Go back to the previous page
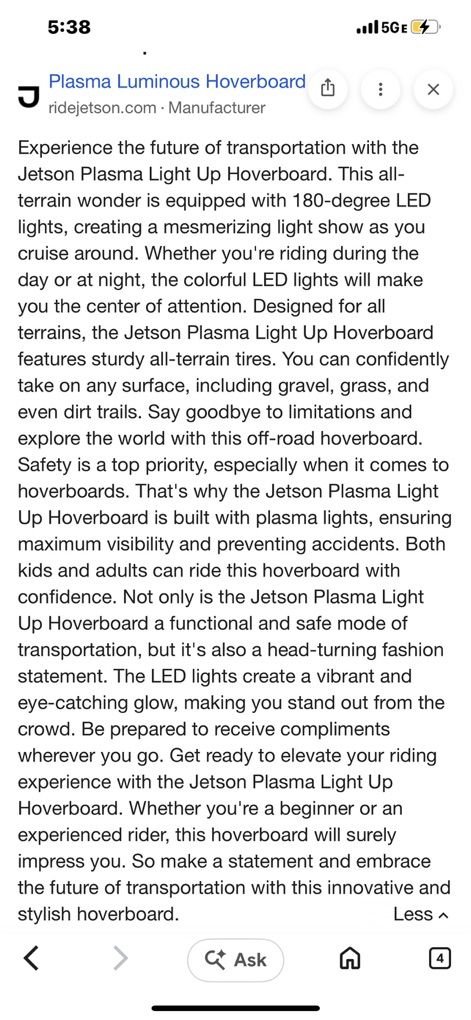Image resolution: width=471 pixels, height=1020 pixels. point(30,958)
